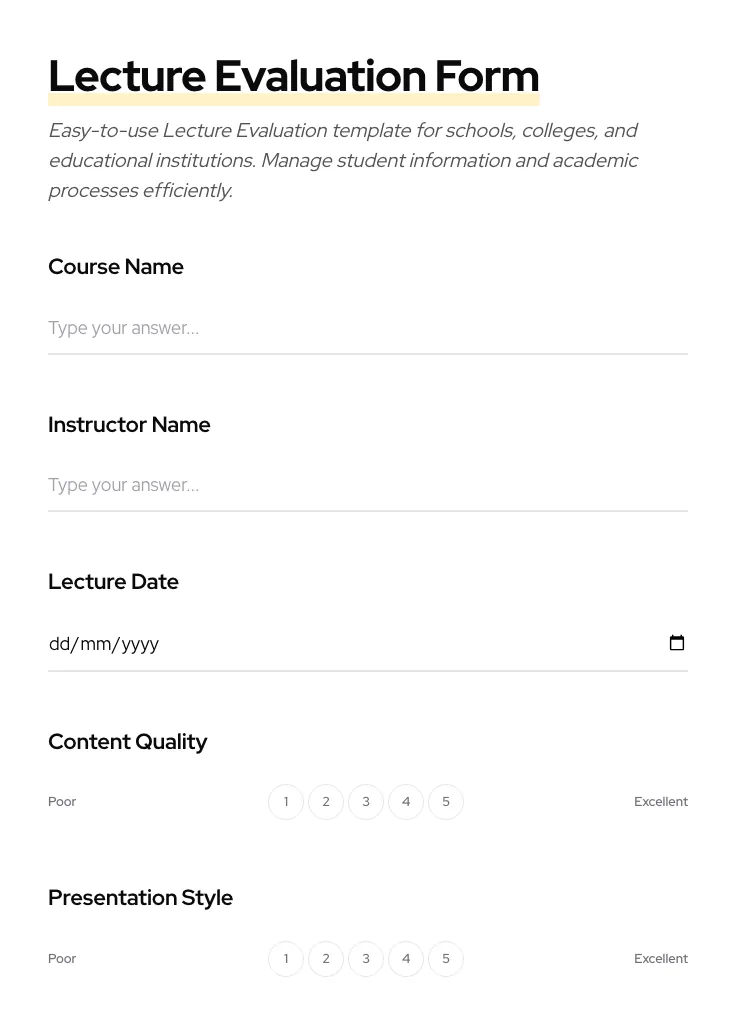Click the Lecture Evaluation Form title
The height and width of the screenshot is (1024, 736).
(x=293, y=75)
